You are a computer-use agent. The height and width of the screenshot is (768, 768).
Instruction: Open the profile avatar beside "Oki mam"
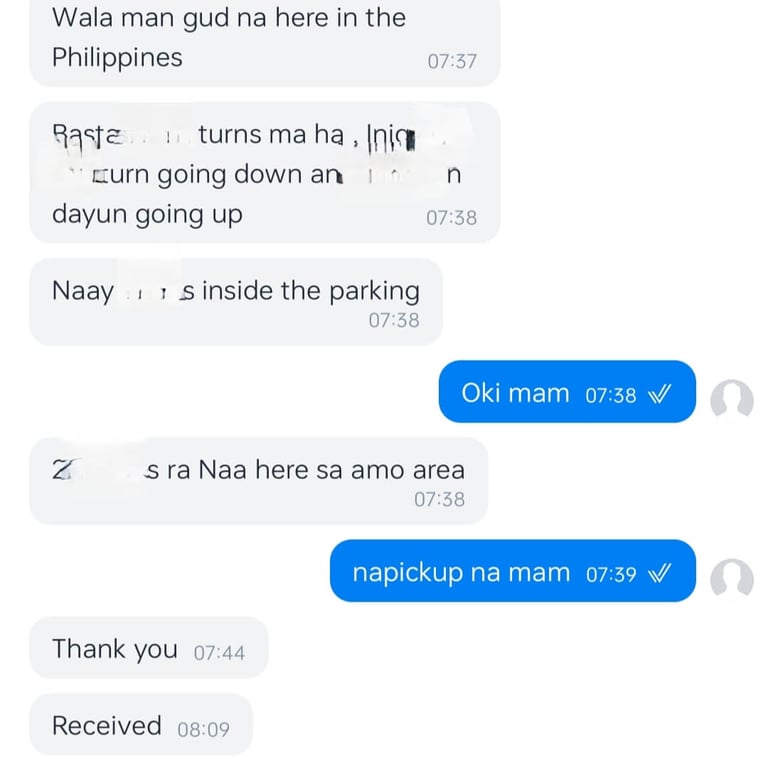click(x=731, y=400)
